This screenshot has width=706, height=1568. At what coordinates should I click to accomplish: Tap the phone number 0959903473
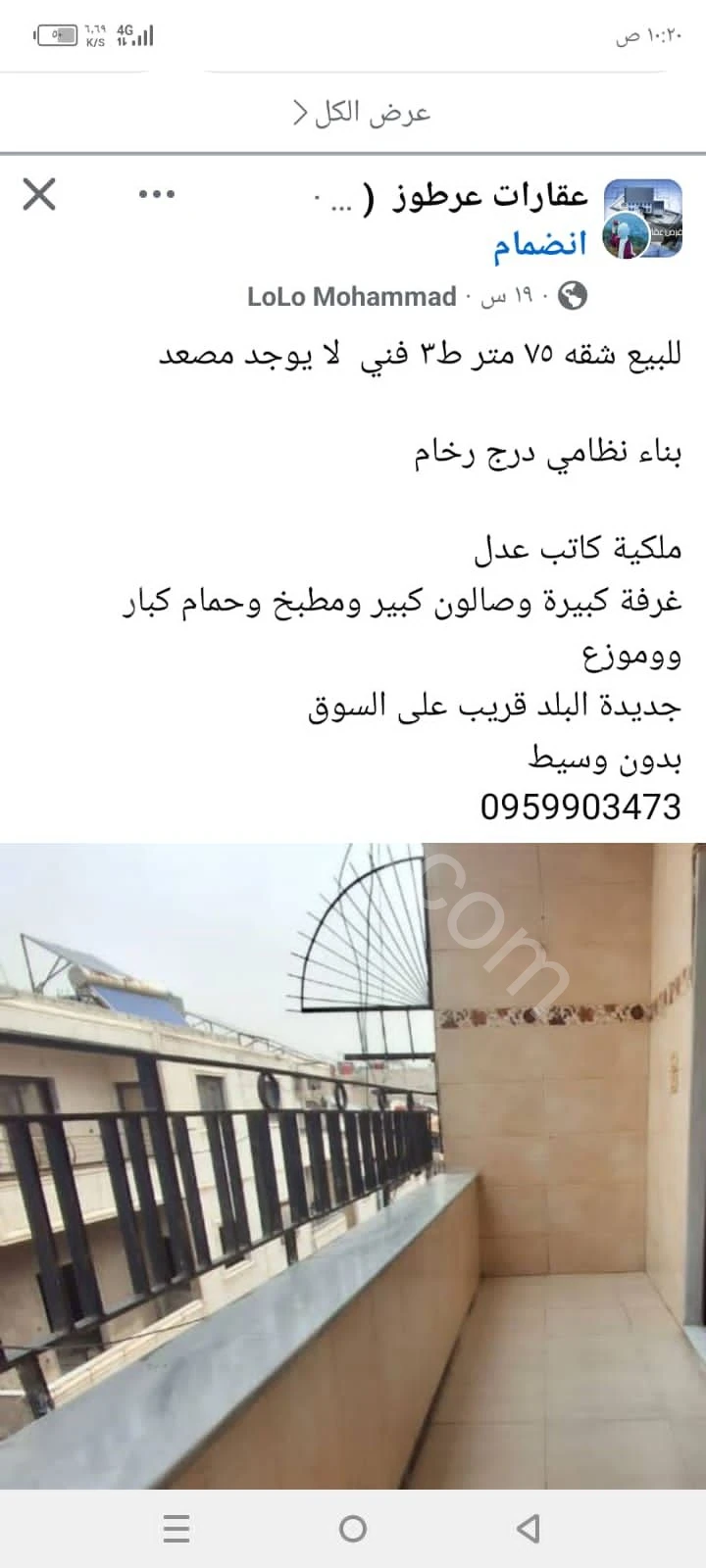click(x=580, y=808)
